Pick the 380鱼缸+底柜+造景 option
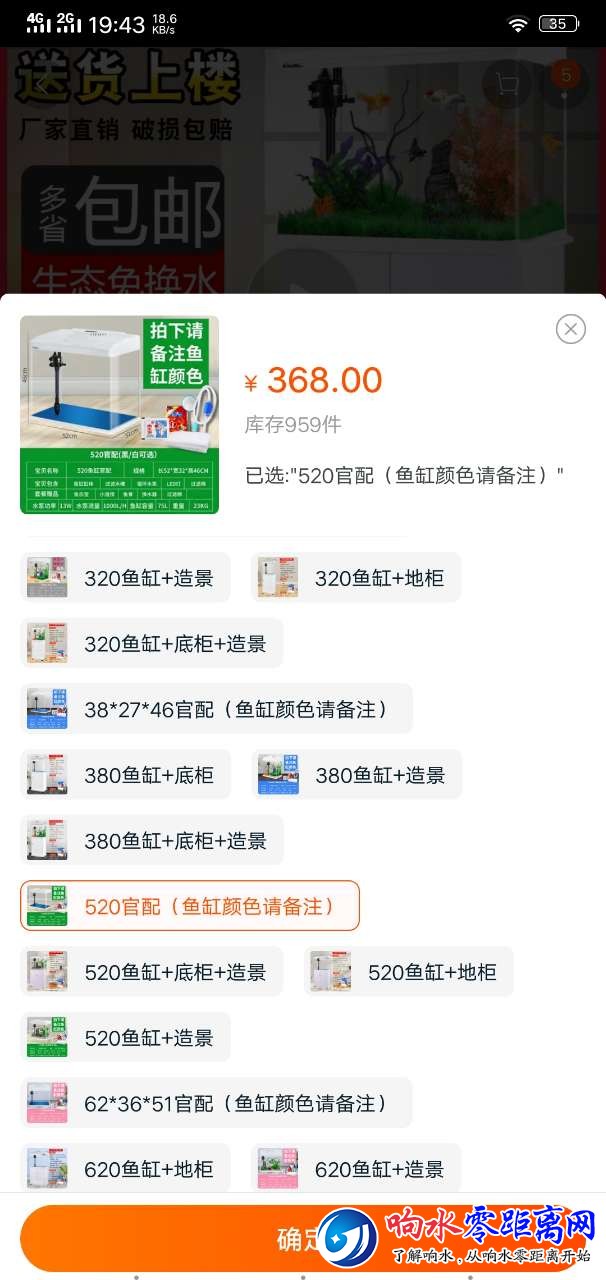The image size is (606, 1280). tap(152, 841)
